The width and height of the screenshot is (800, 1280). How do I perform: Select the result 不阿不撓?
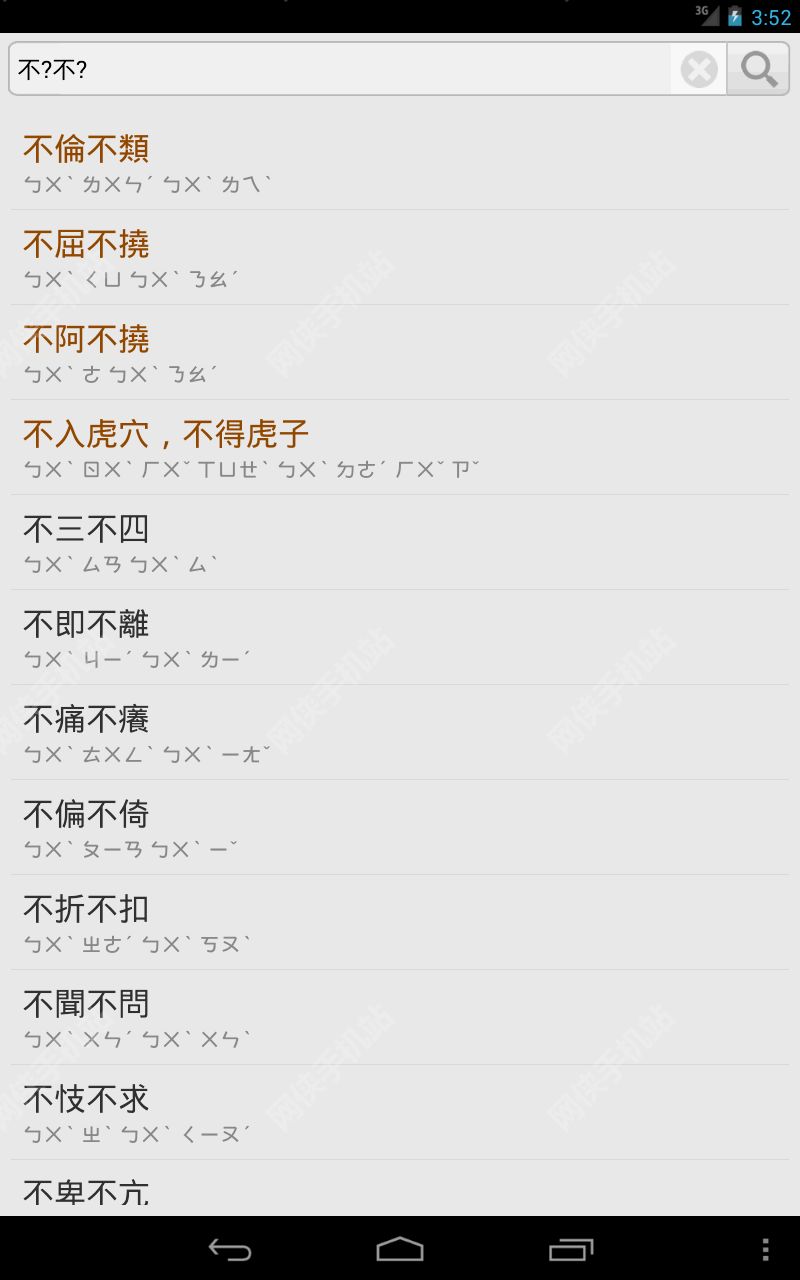[x=400, y=353]
